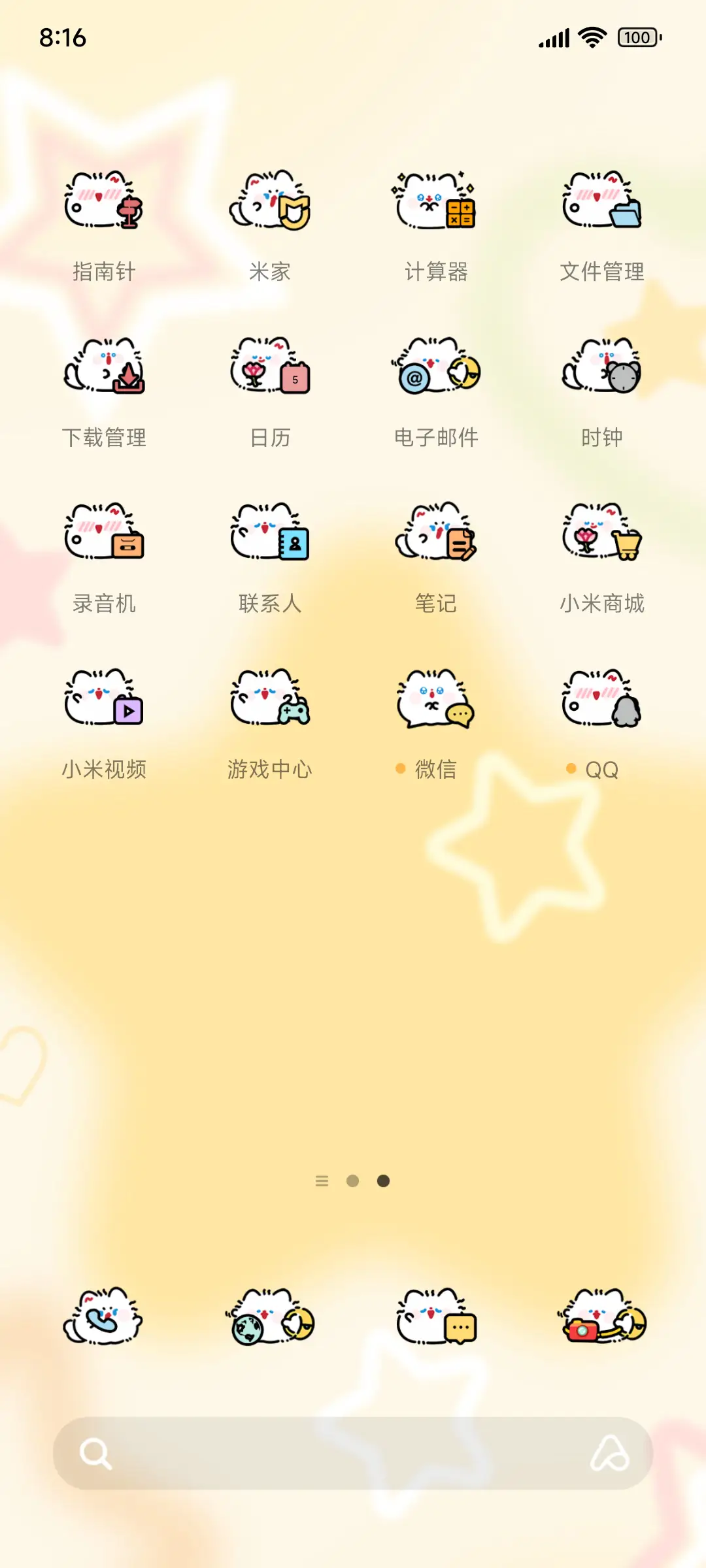The width and height of the screenshot is (706, 1568).
Task: Check mail in 电子邮件
Action: coord(437,372)
